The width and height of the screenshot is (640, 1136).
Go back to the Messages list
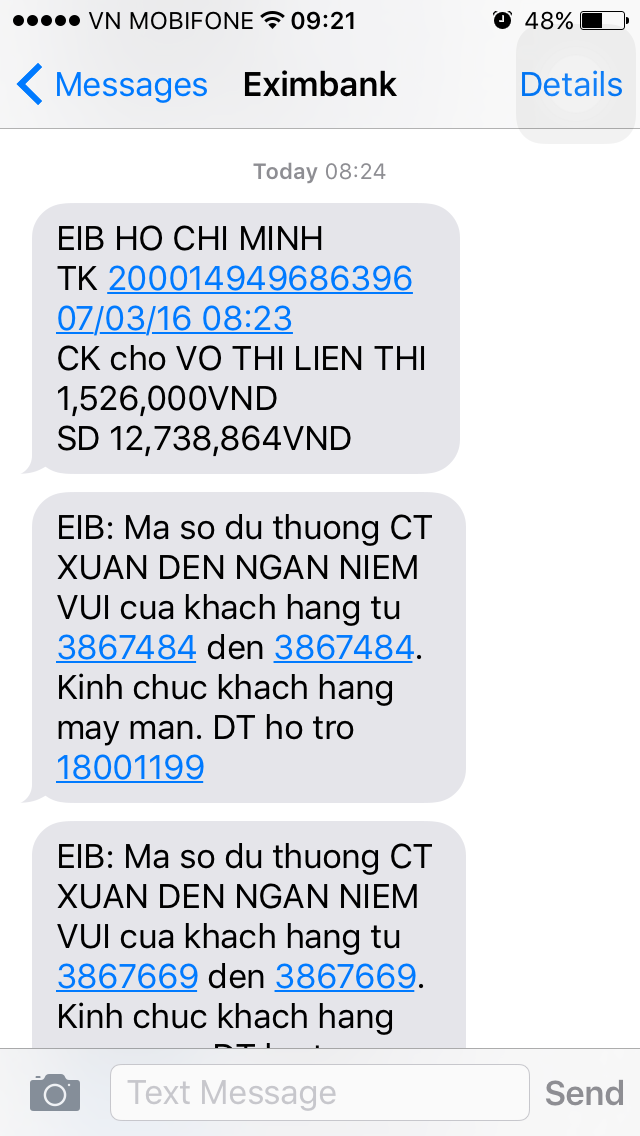(x=112, y=85)
